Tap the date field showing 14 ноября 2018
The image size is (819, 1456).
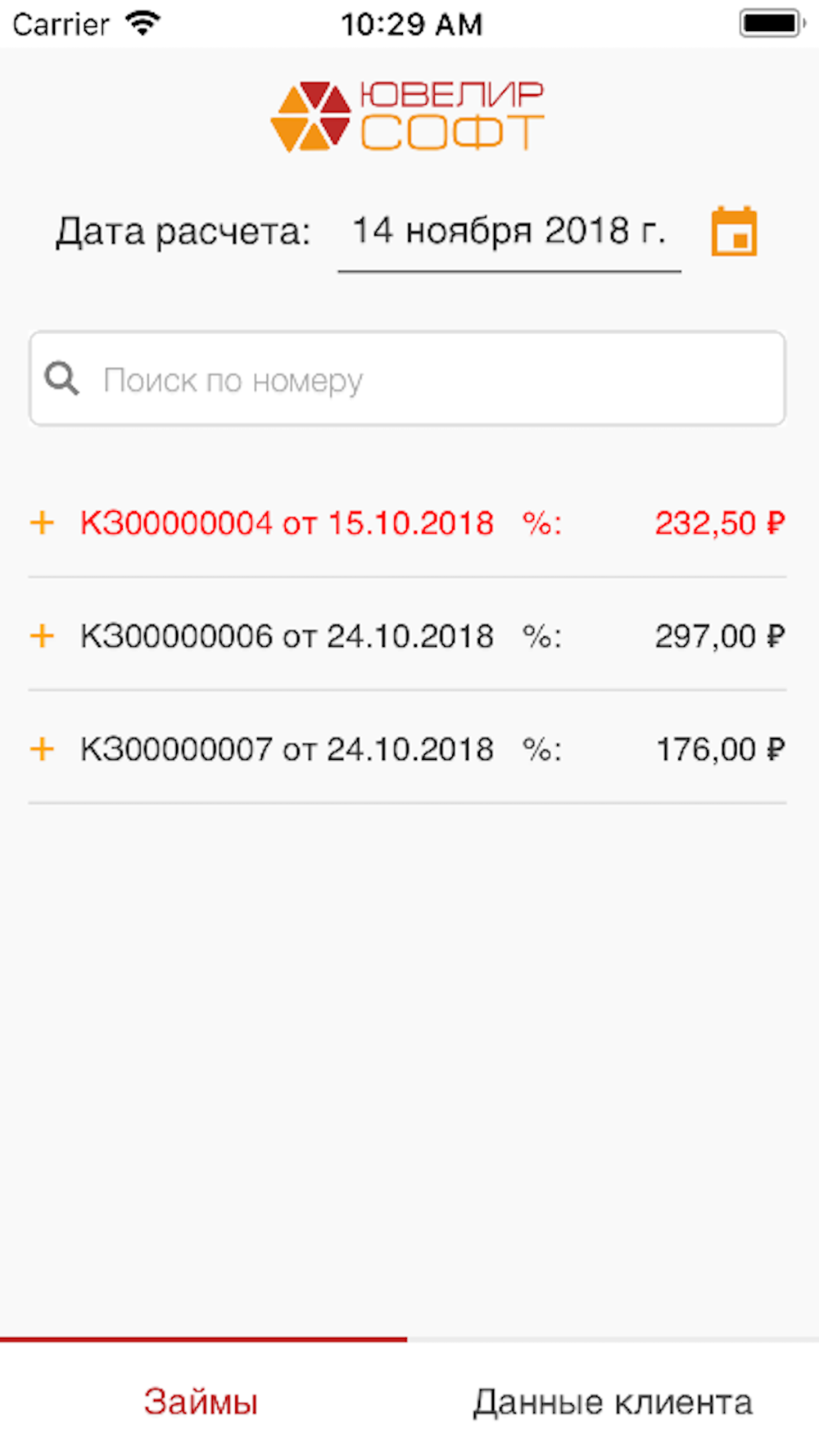point(509,232)
